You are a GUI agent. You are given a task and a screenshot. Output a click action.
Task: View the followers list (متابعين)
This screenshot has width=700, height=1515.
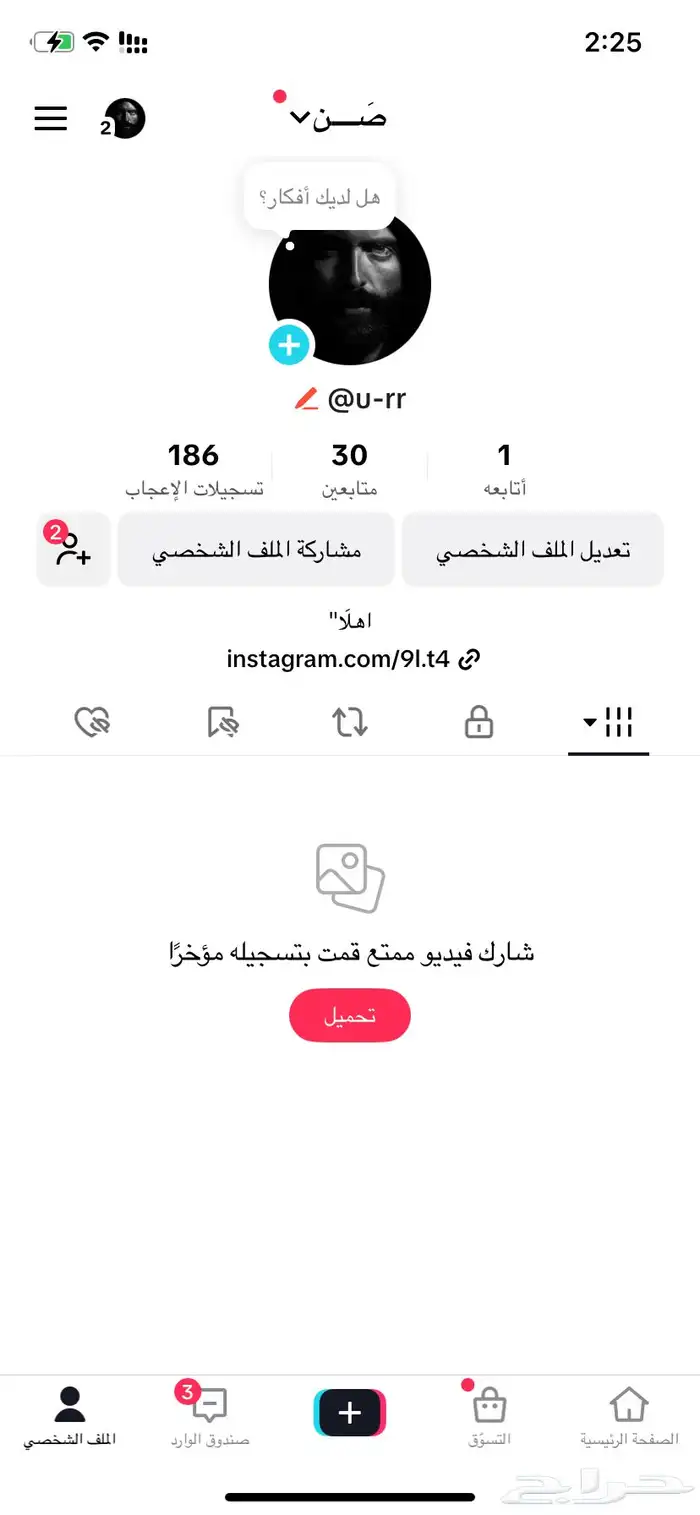tap(349, 468)
